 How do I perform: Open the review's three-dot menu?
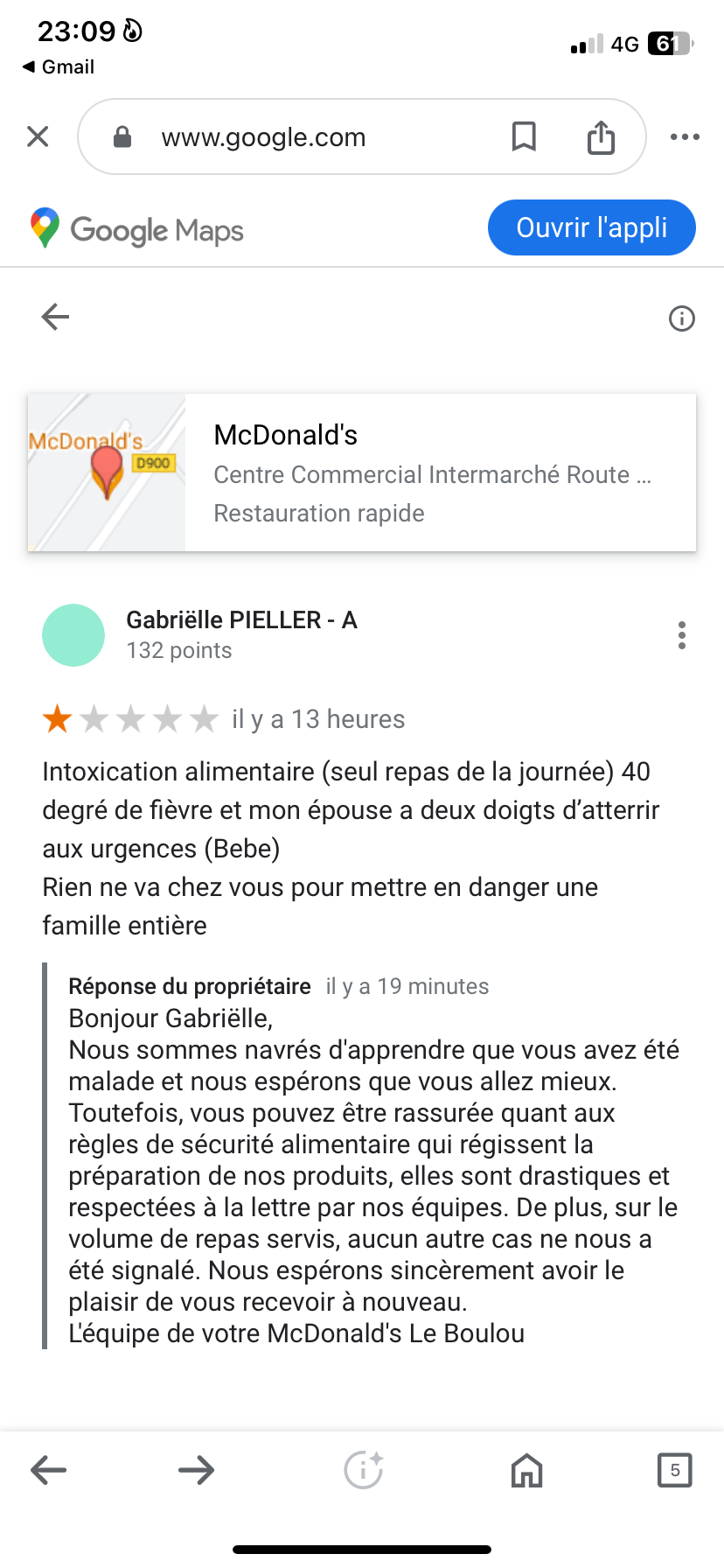pos(682,635)
